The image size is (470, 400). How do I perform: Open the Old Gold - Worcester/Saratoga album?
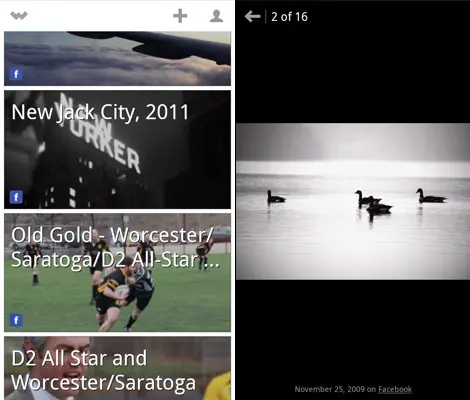click(117, 273)
